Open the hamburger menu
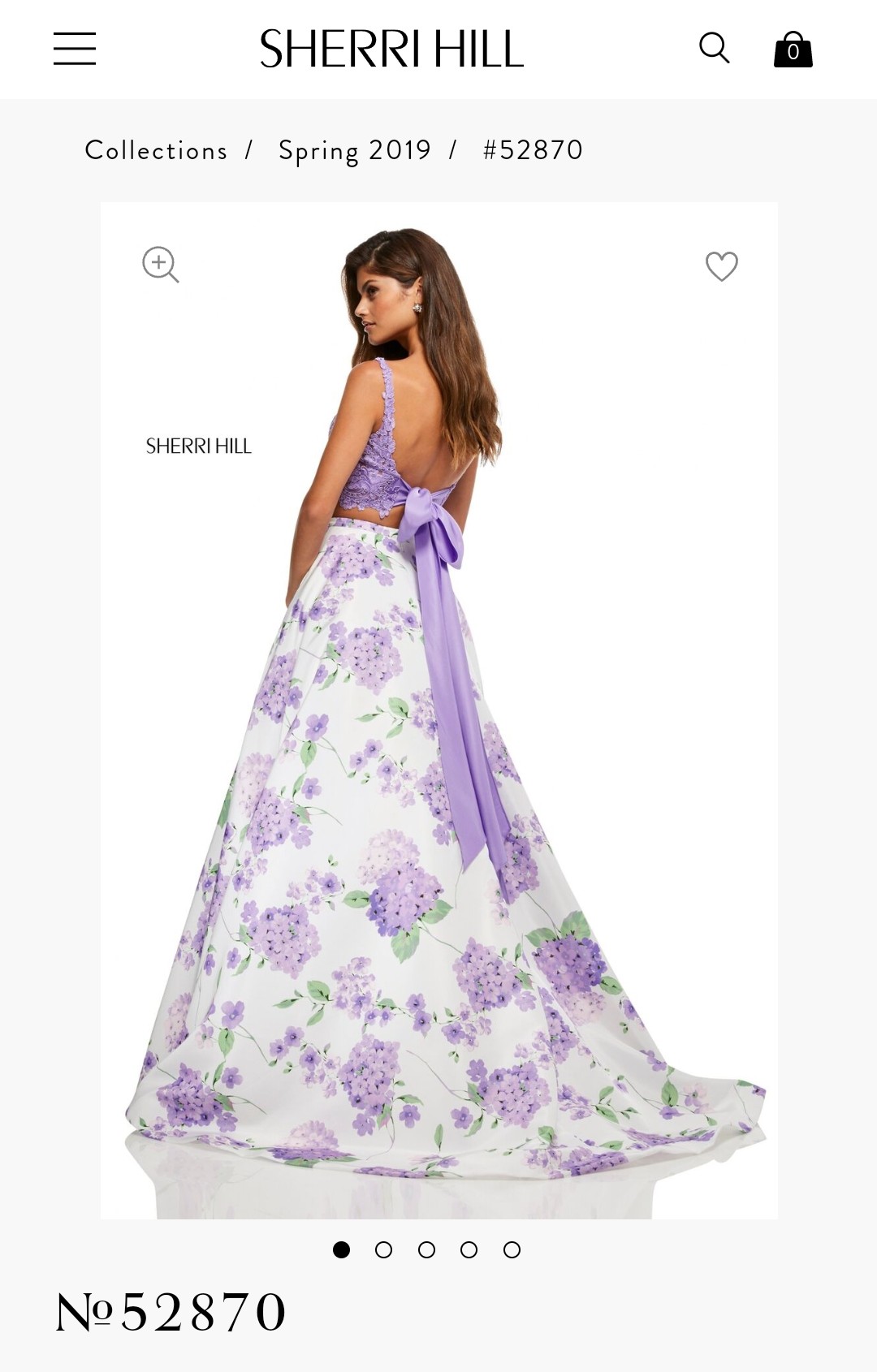Image resolution: width=877 pixels, height=1372 pixels. tap(75, 49)
